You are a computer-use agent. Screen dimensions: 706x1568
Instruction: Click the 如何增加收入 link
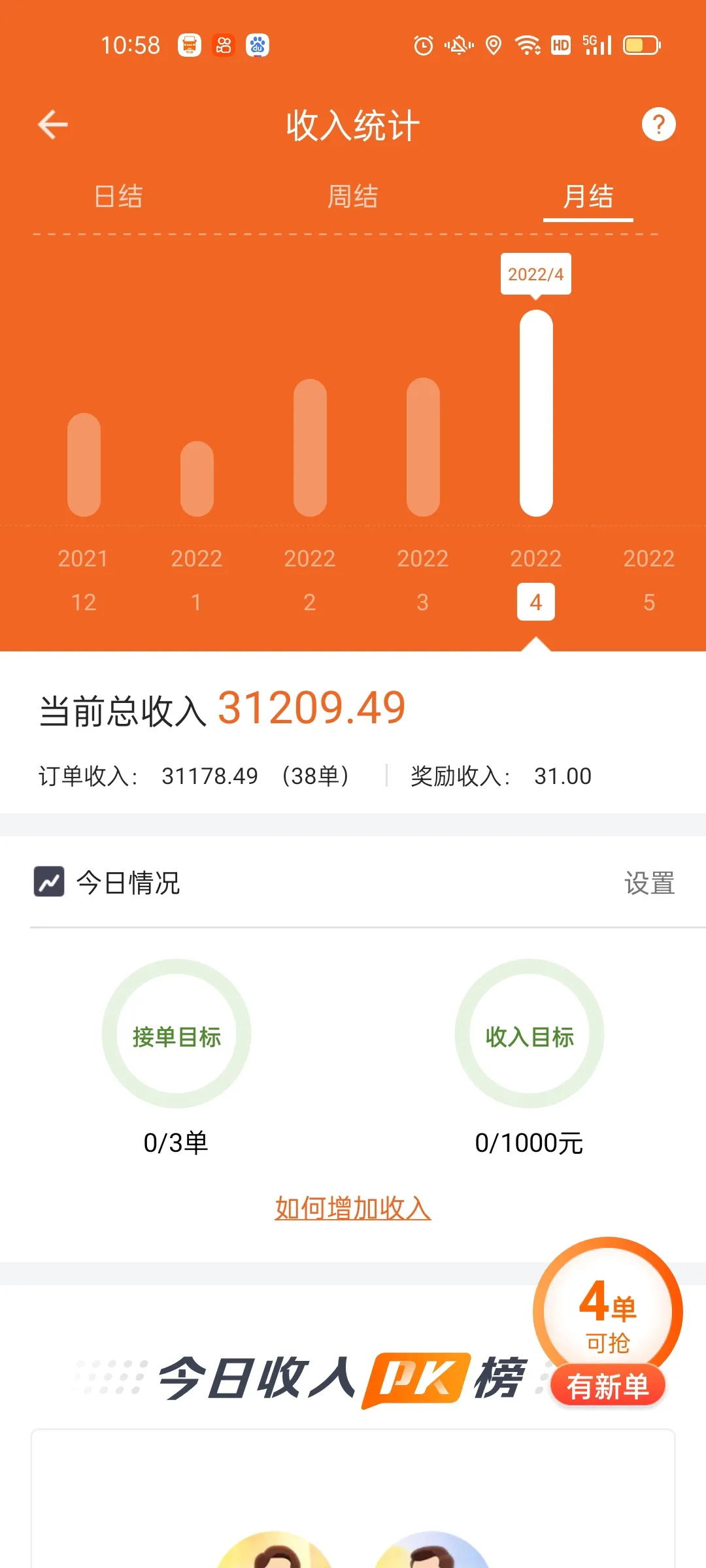[x=352, y=1207]
